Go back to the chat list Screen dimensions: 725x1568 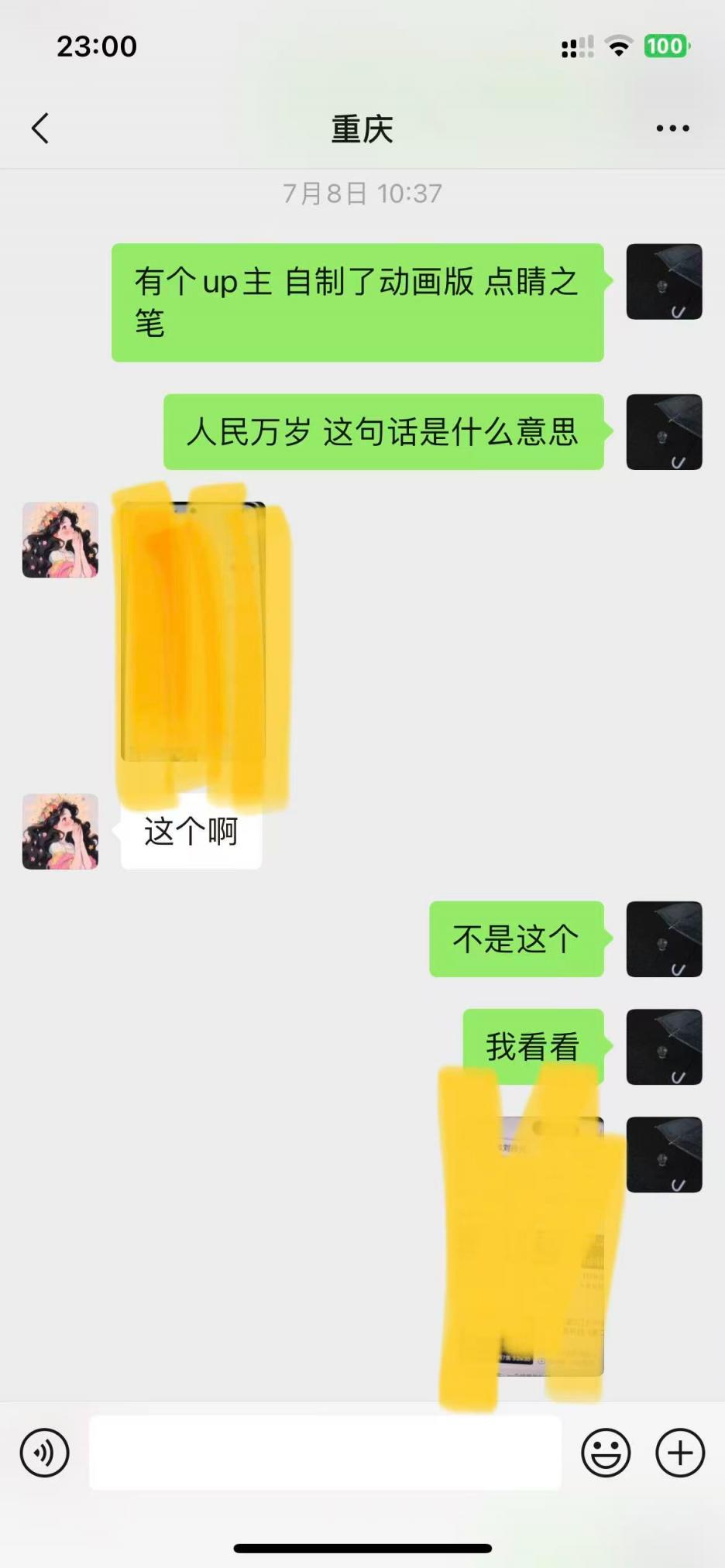40,129
